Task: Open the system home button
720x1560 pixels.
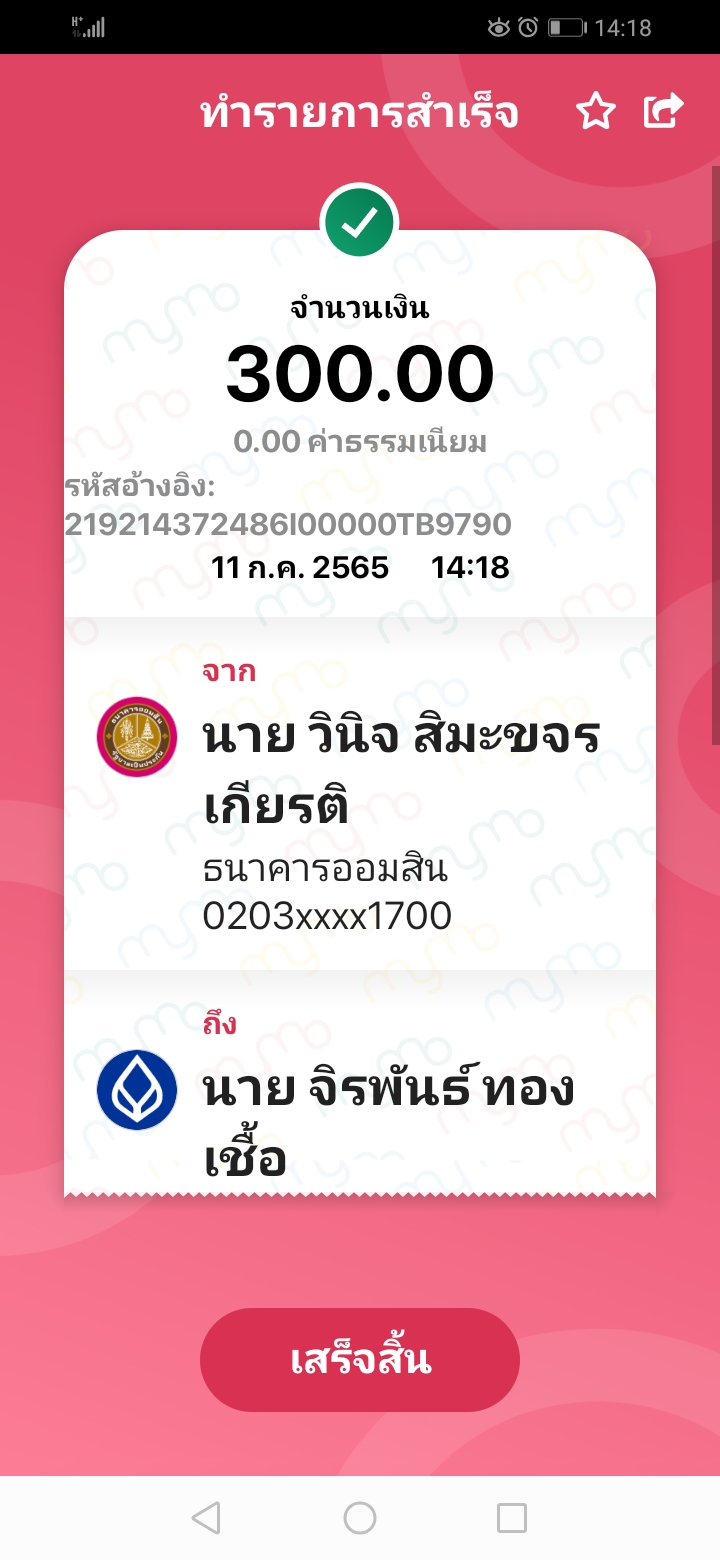Action: tap(360, 1518)
